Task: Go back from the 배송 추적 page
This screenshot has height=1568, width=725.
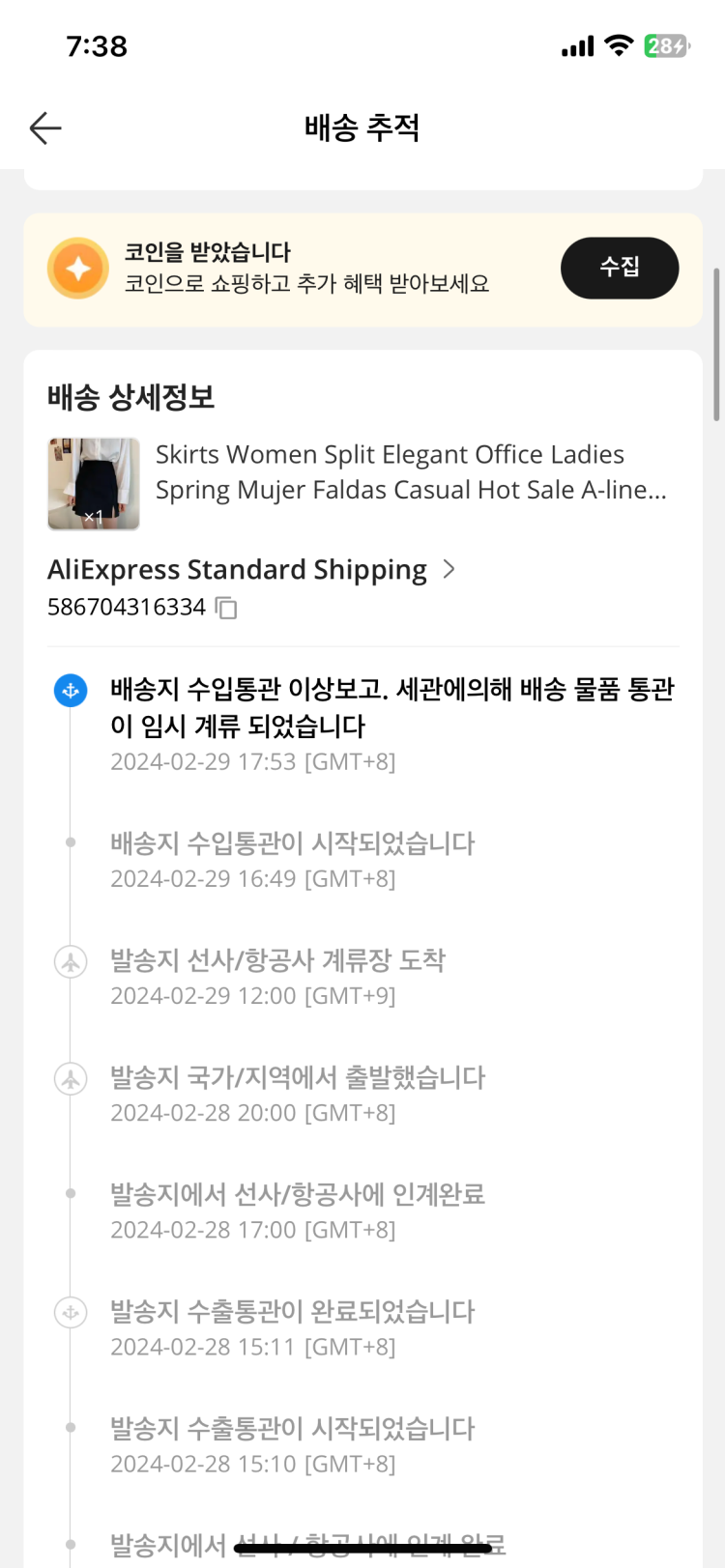Action: tap(45, 128)
